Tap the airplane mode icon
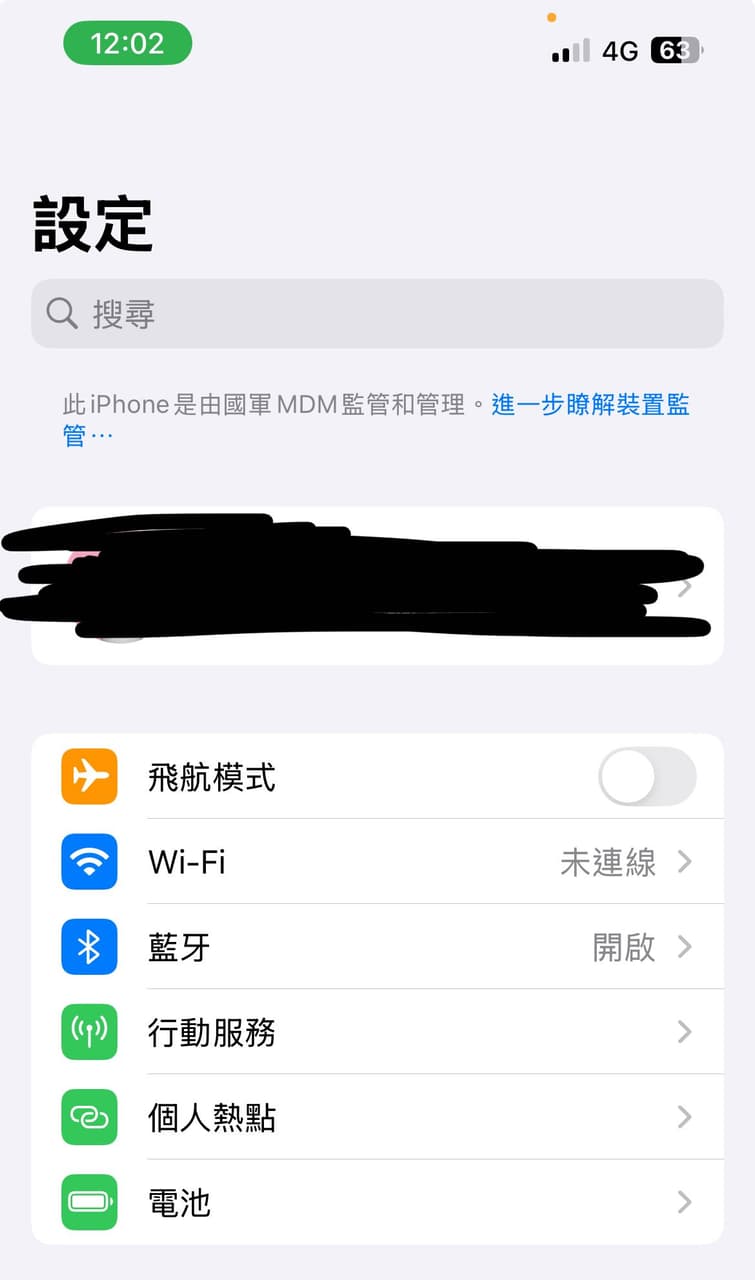The width and height of the screenshot is (755, 1280). pos(89,777)
